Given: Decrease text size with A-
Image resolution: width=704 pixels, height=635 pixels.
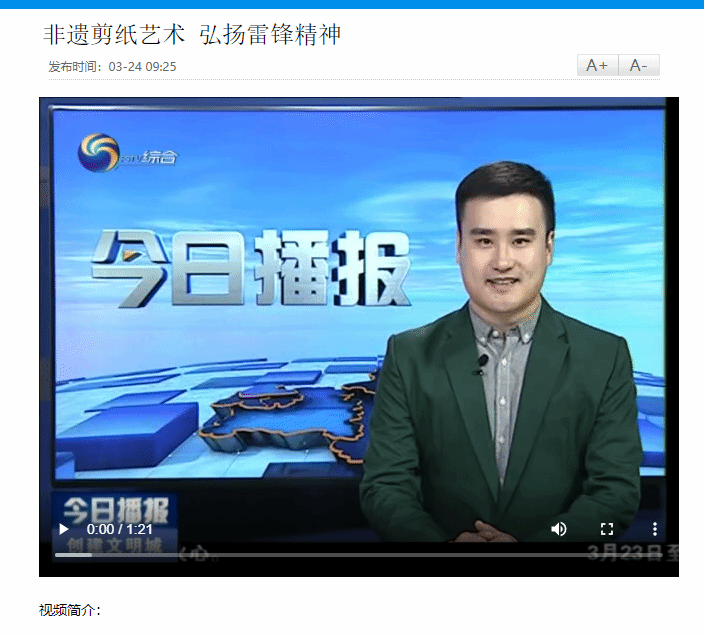Looking at the screenshot, I should 639,66.
